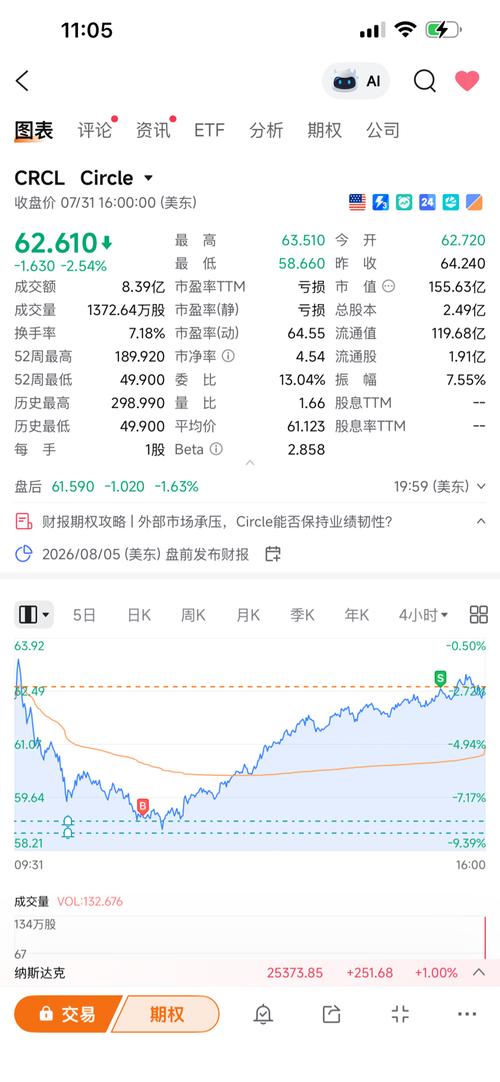Switch to the 公司 tab
This screenshot has width=500, height=1082.
pos(383,130)
